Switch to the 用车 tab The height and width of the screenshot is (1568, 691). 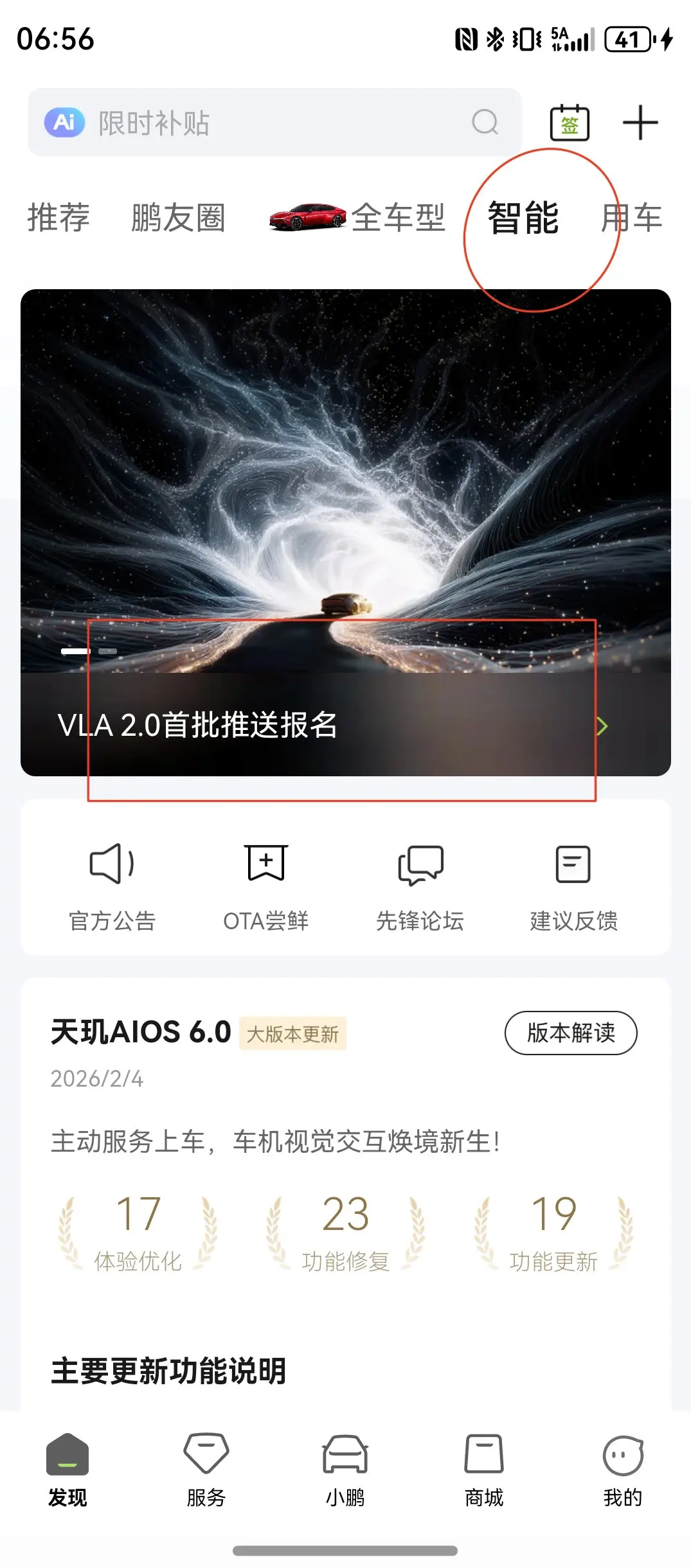631,217
